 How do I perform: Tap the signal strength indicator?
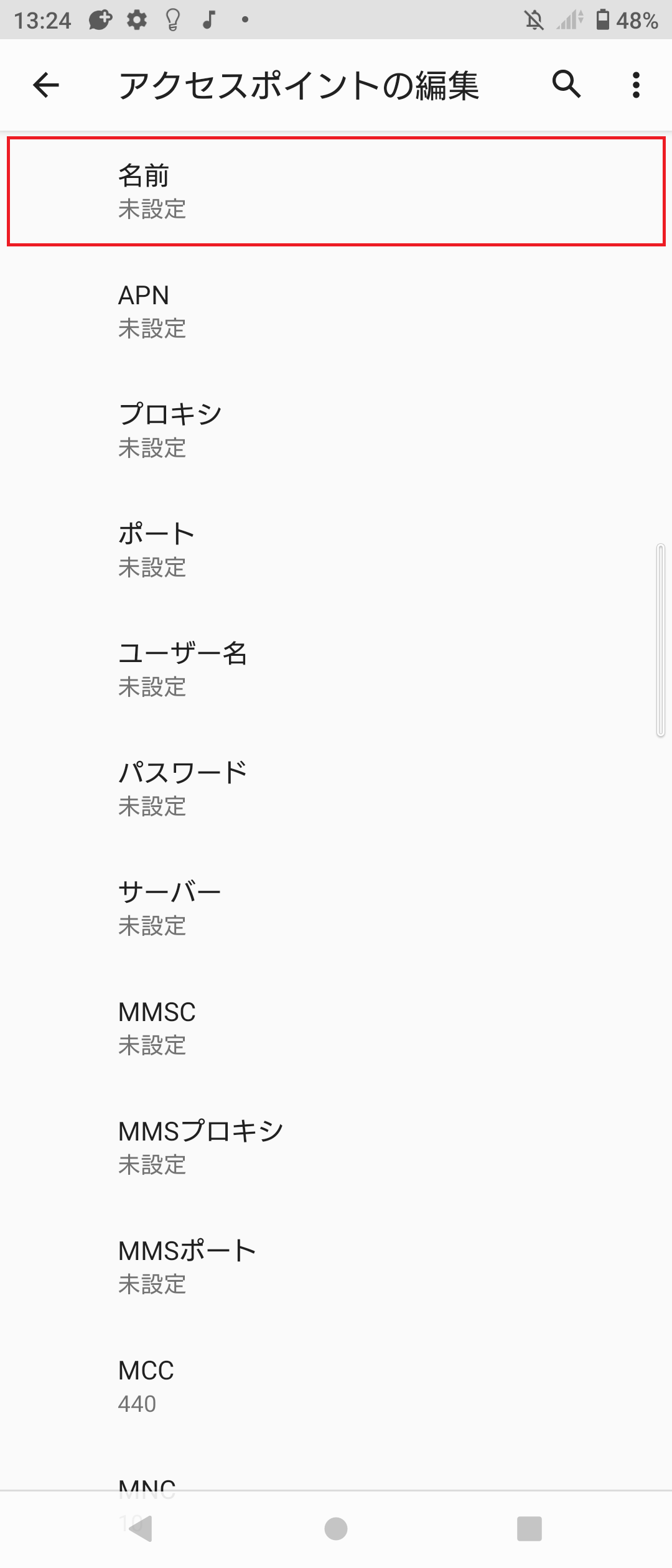[x=567, y=21]
